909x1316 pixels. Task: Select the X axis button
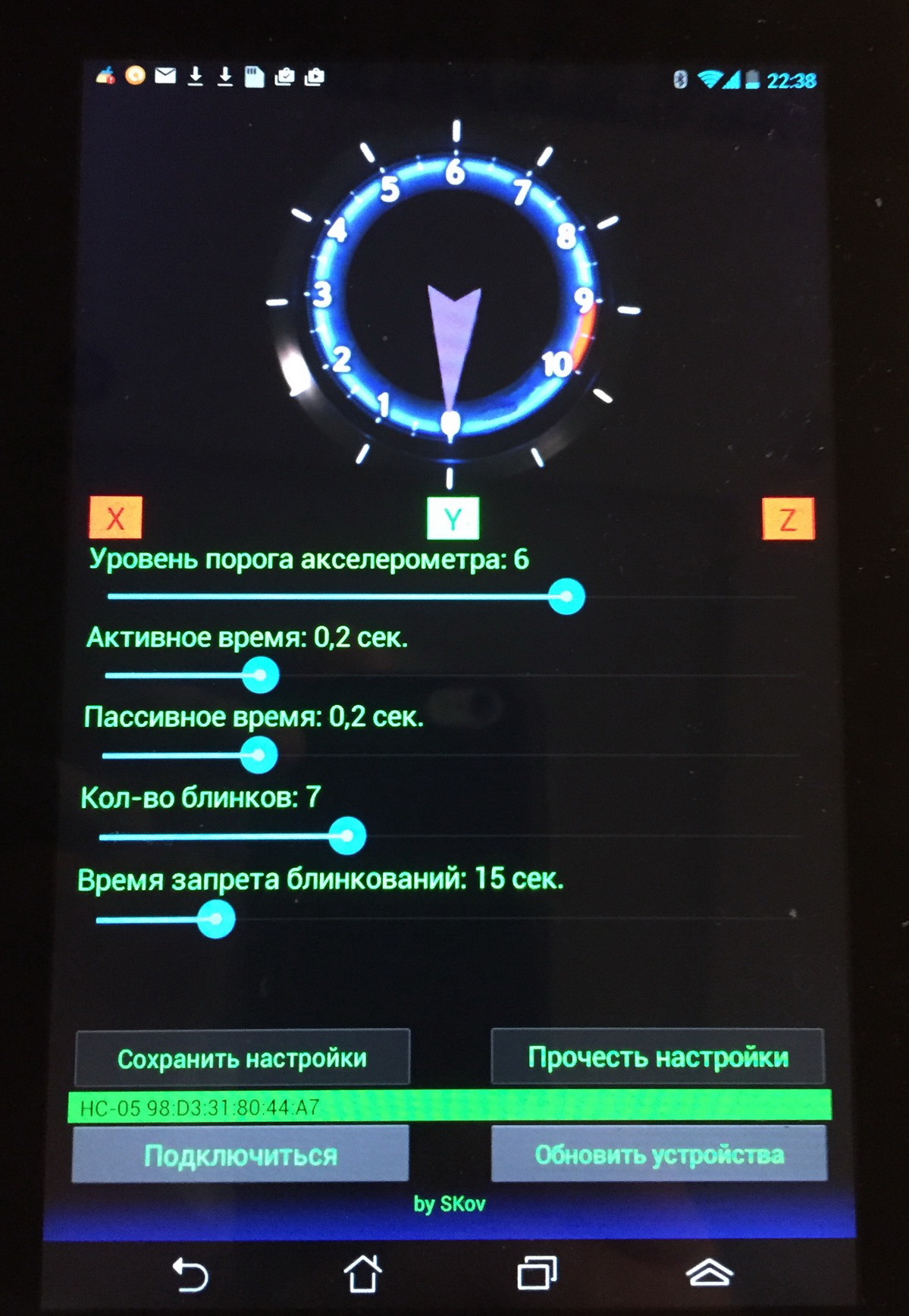(x=115, y=518)
